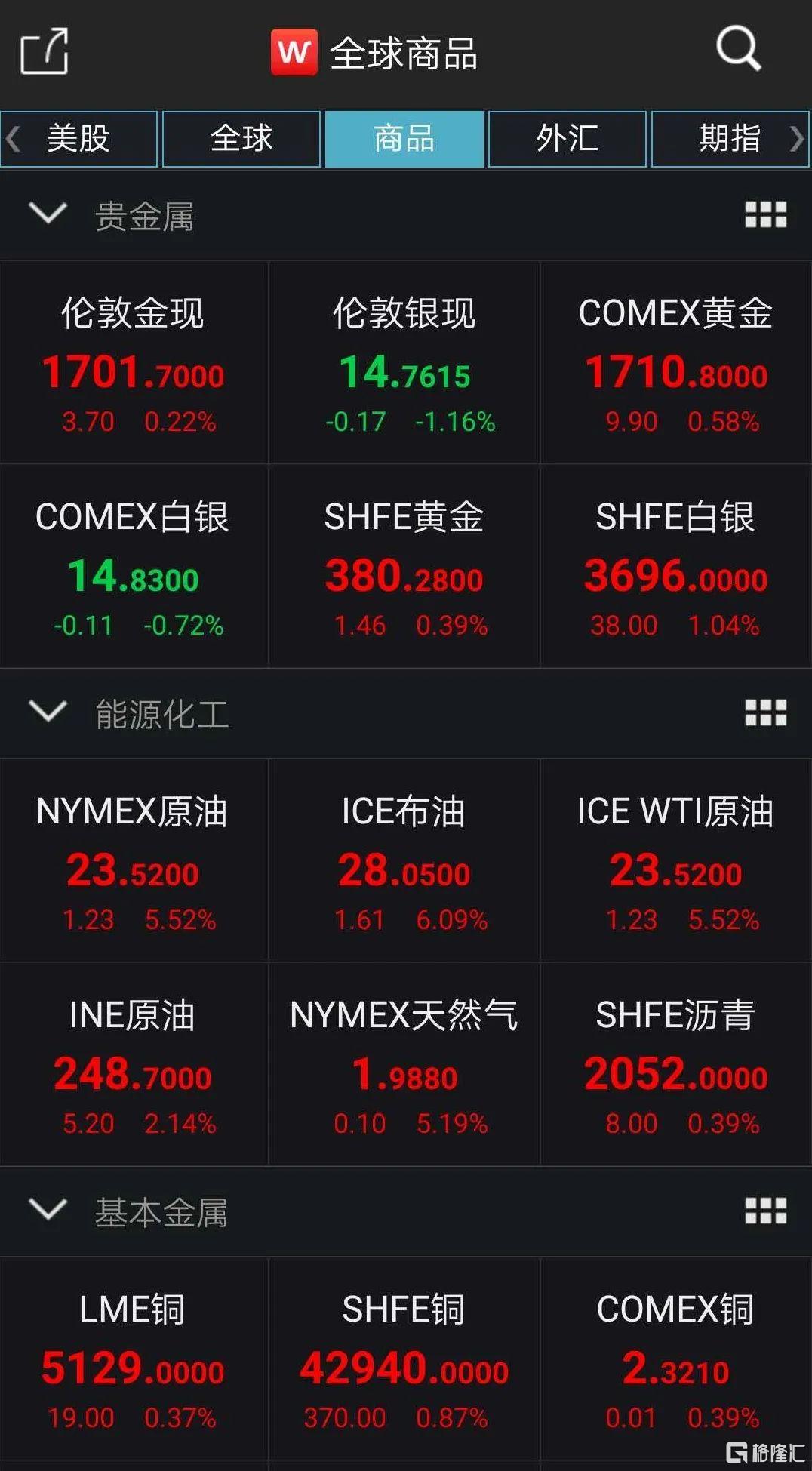Toggle grid view for 能源化工 section
The width and height of the screenshot is (812, 1471).
coord(765,712)
